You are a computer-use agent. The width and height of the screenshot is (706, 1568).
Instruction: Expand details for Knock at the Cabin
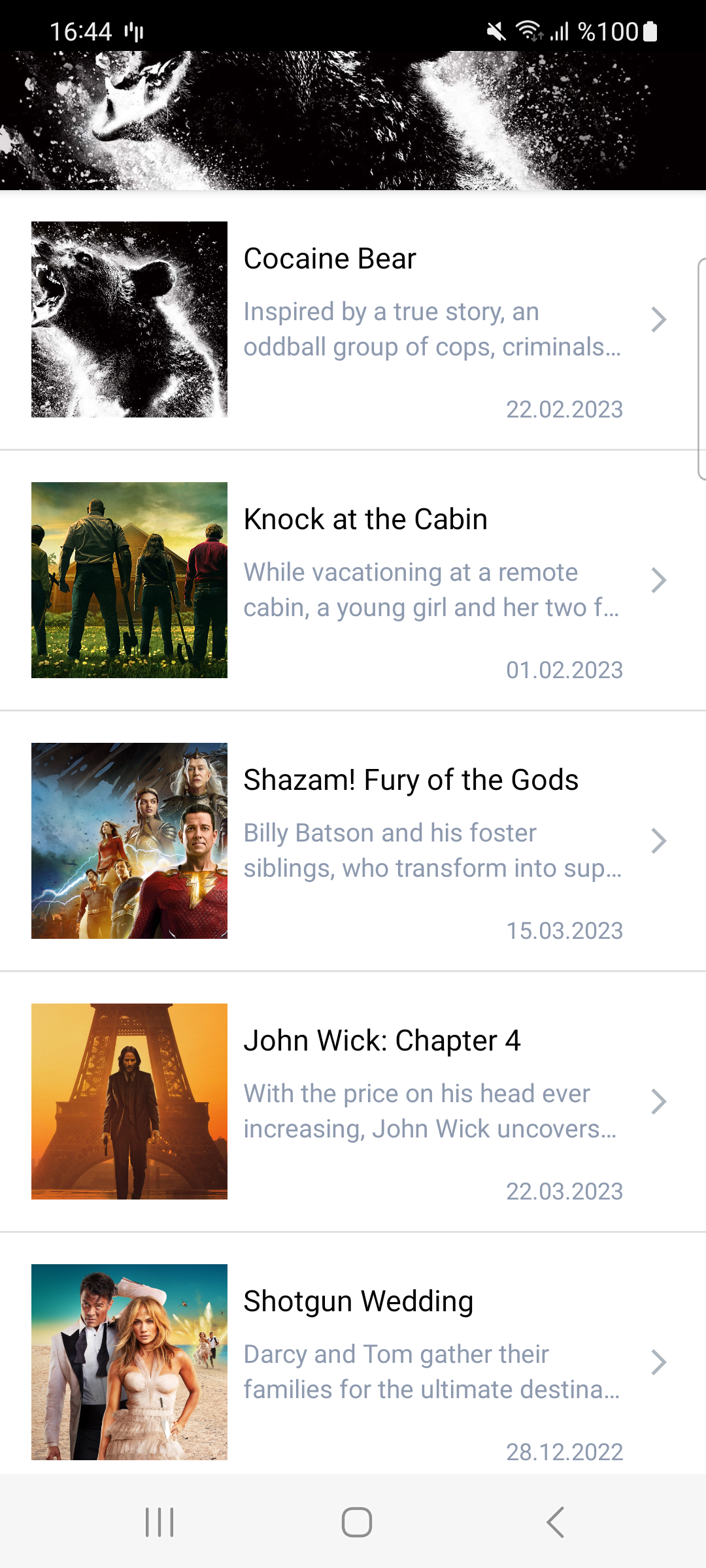coord(659,580)
